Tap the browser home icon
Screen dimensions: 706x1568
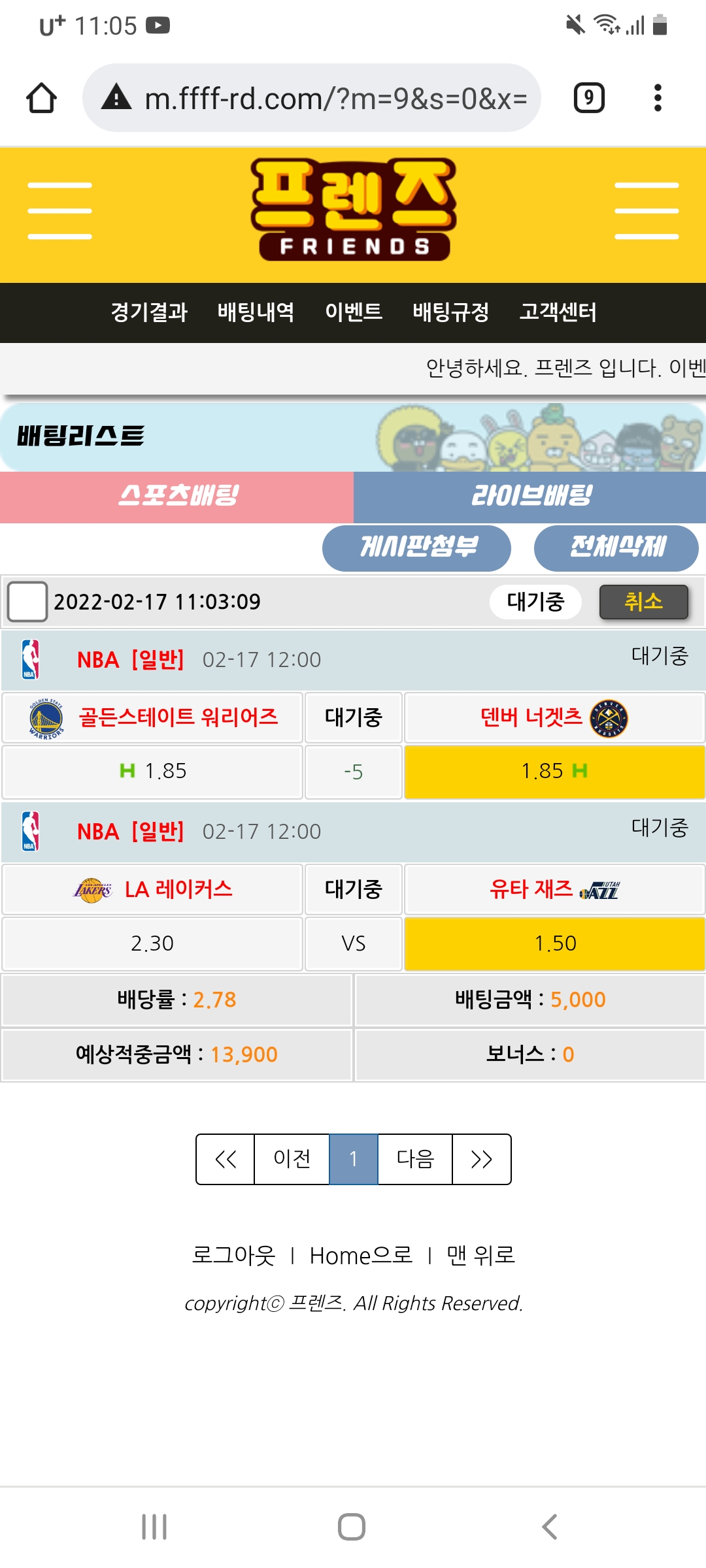click(41, 98)
